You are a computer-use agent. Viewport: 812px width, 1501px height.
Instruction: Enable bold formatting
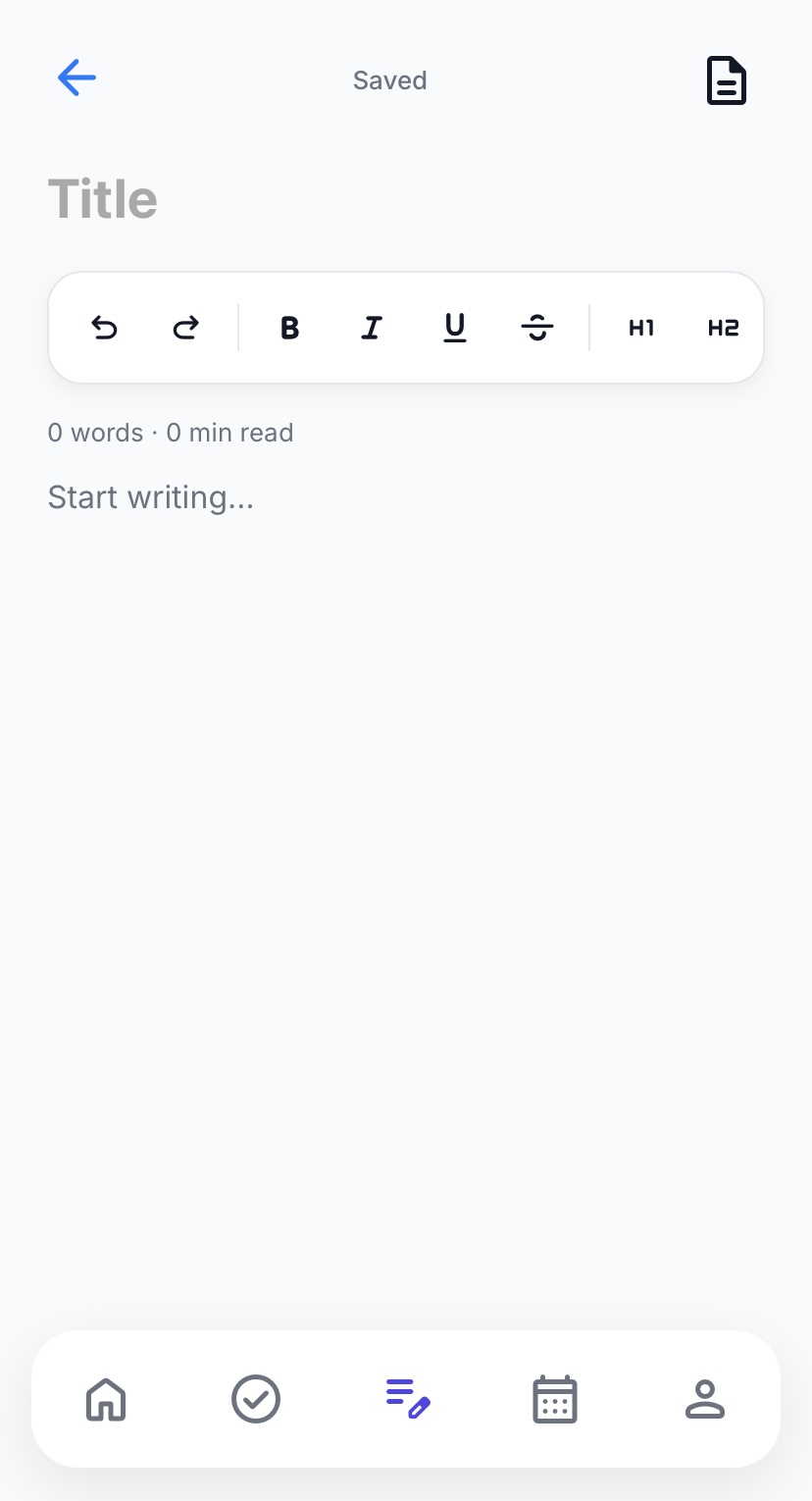[289, 328]
